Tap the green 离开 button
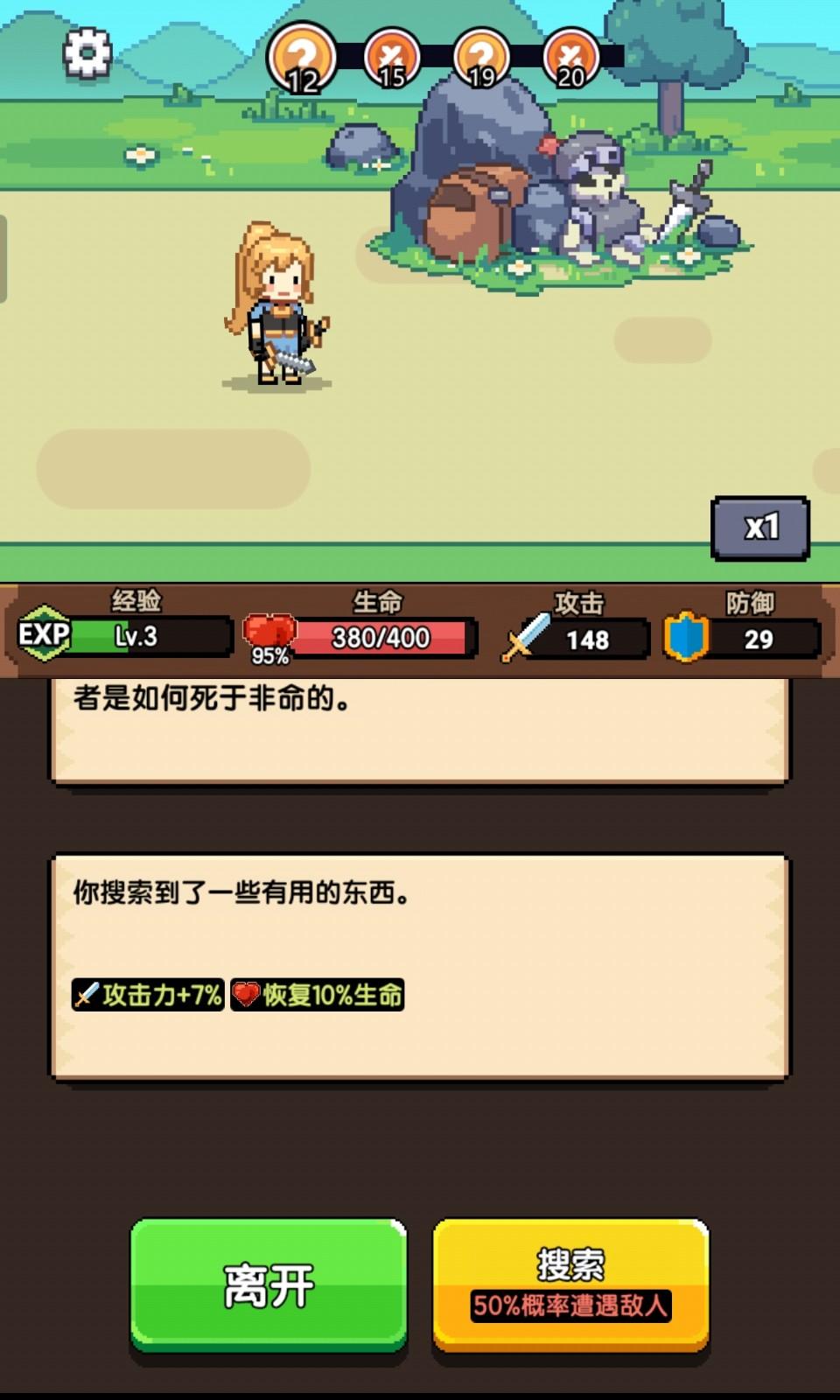The image size is (840, 1400). click(x=269, y=1284)
